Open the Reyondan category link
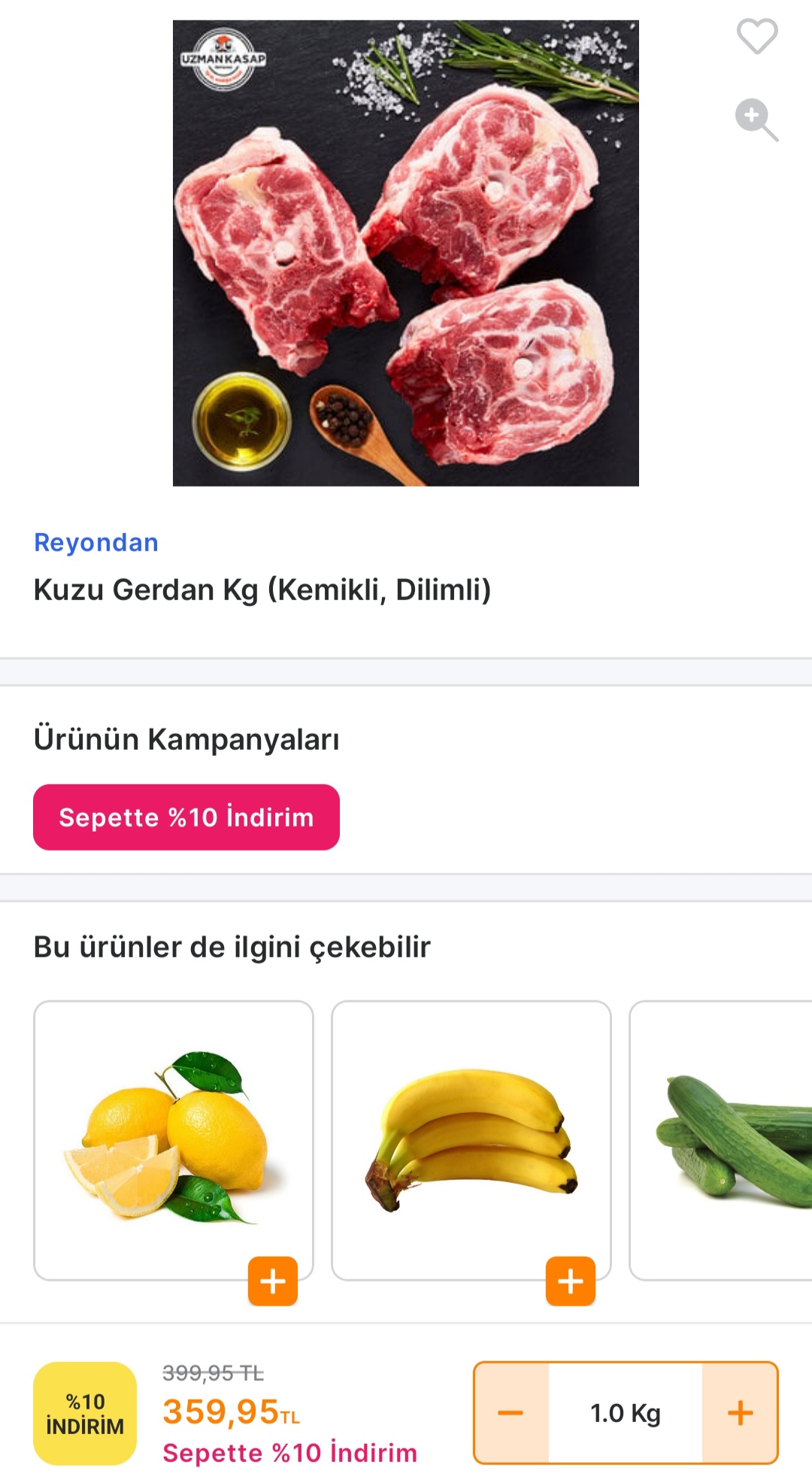 pyautogui.click(x=96, y=542)
